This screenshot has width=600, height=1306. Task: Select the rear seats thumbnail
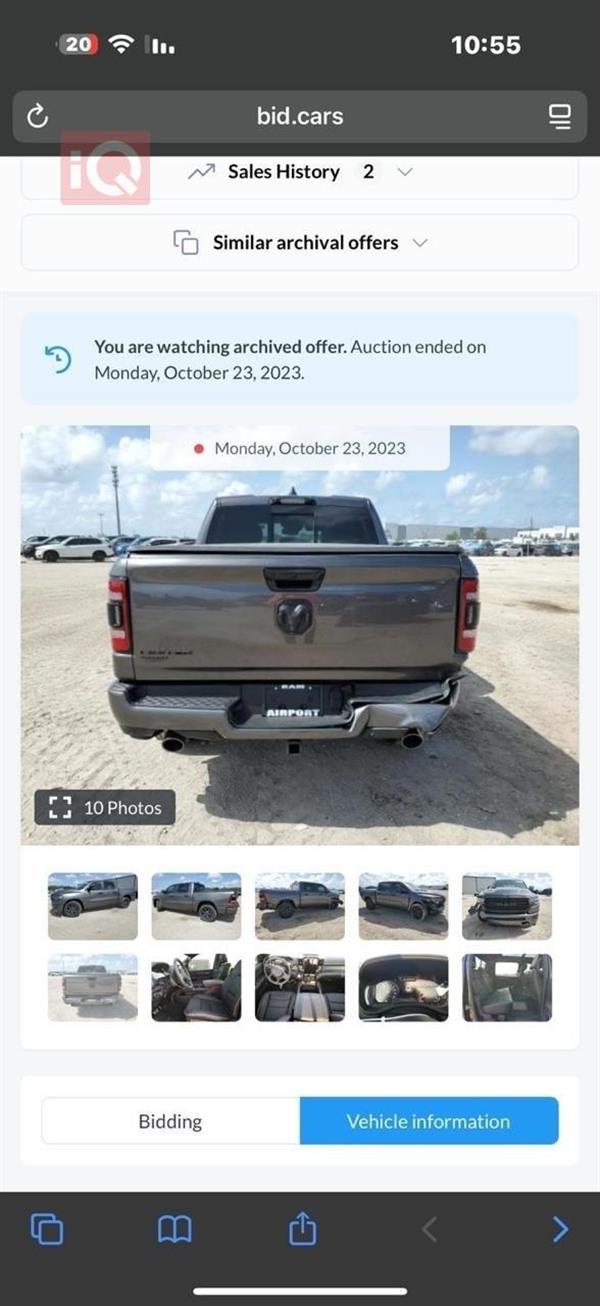click(x=506, y=987)
